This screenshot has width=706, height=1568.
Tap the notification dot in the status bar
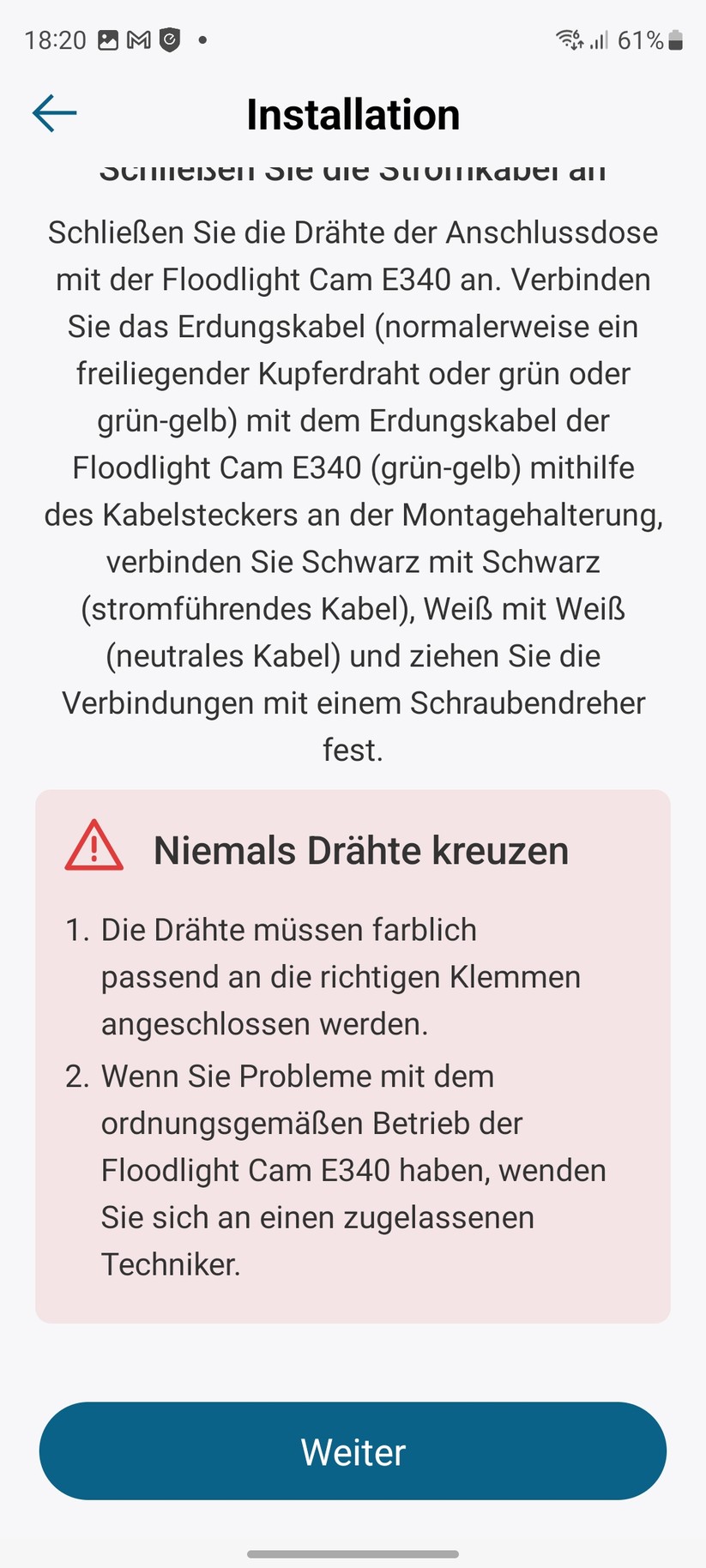(x=202, y=39)
